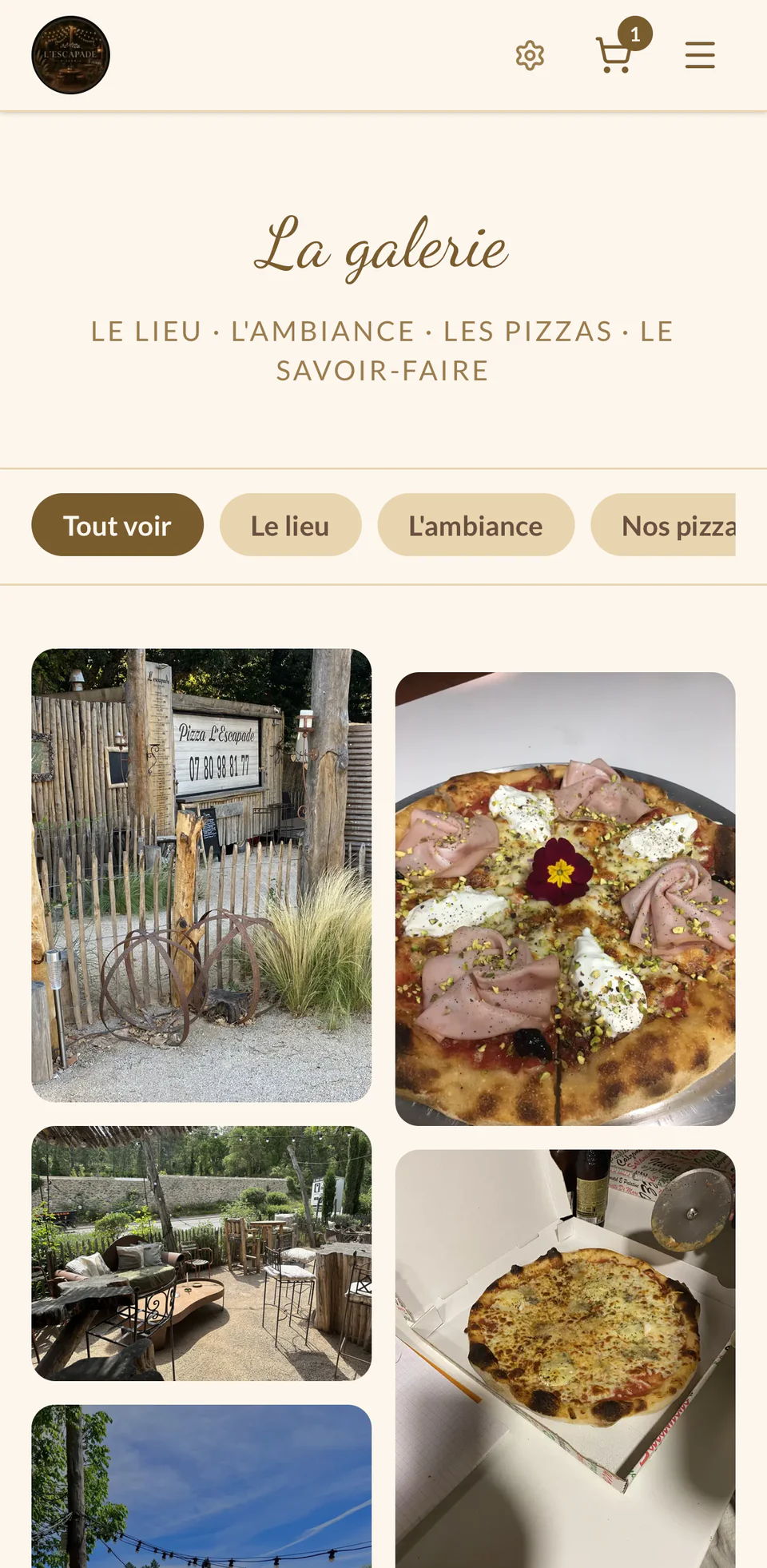Viewport: 767px width, 1568px height.
Task: Select the Tout voir filter
Action: (117, 525)
